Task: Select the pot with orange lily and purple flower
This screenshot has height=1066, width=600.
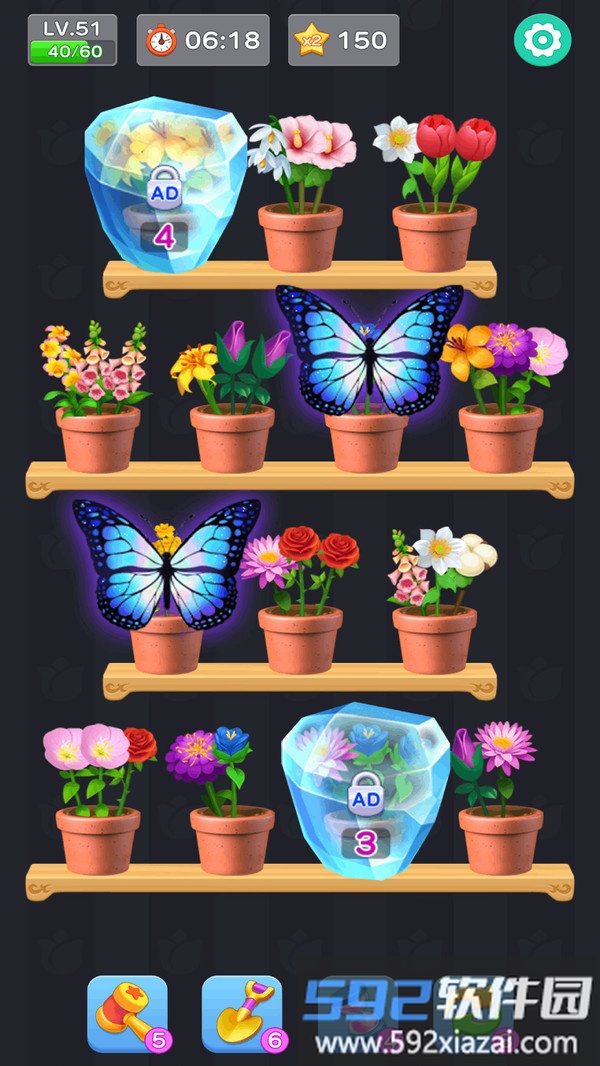Action: 501,400
